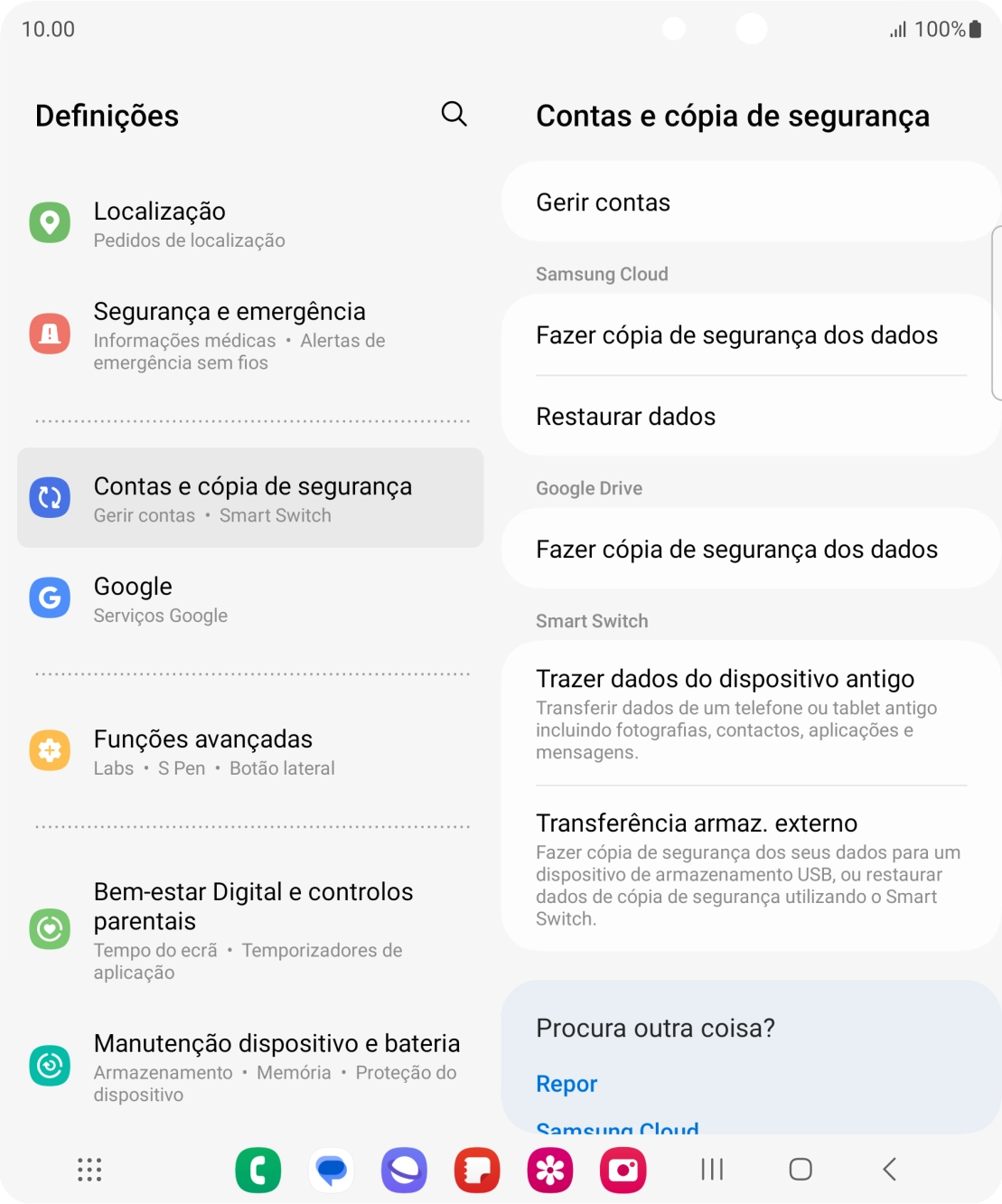
Task: Open Funções avançadas via its gear icon
Action: point(51,750)
